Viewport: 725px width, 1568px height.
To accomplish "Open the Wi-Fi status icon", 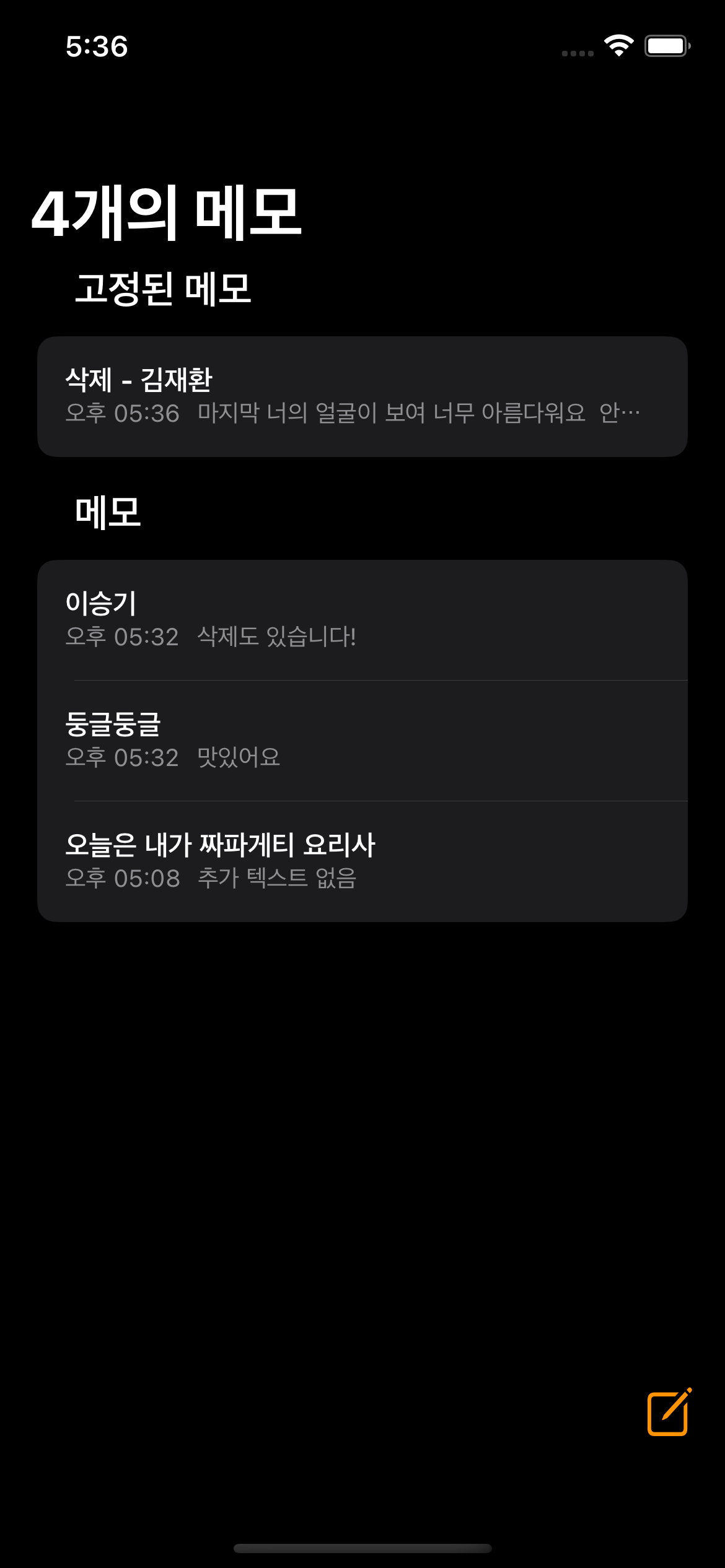I will click(618, 45).
